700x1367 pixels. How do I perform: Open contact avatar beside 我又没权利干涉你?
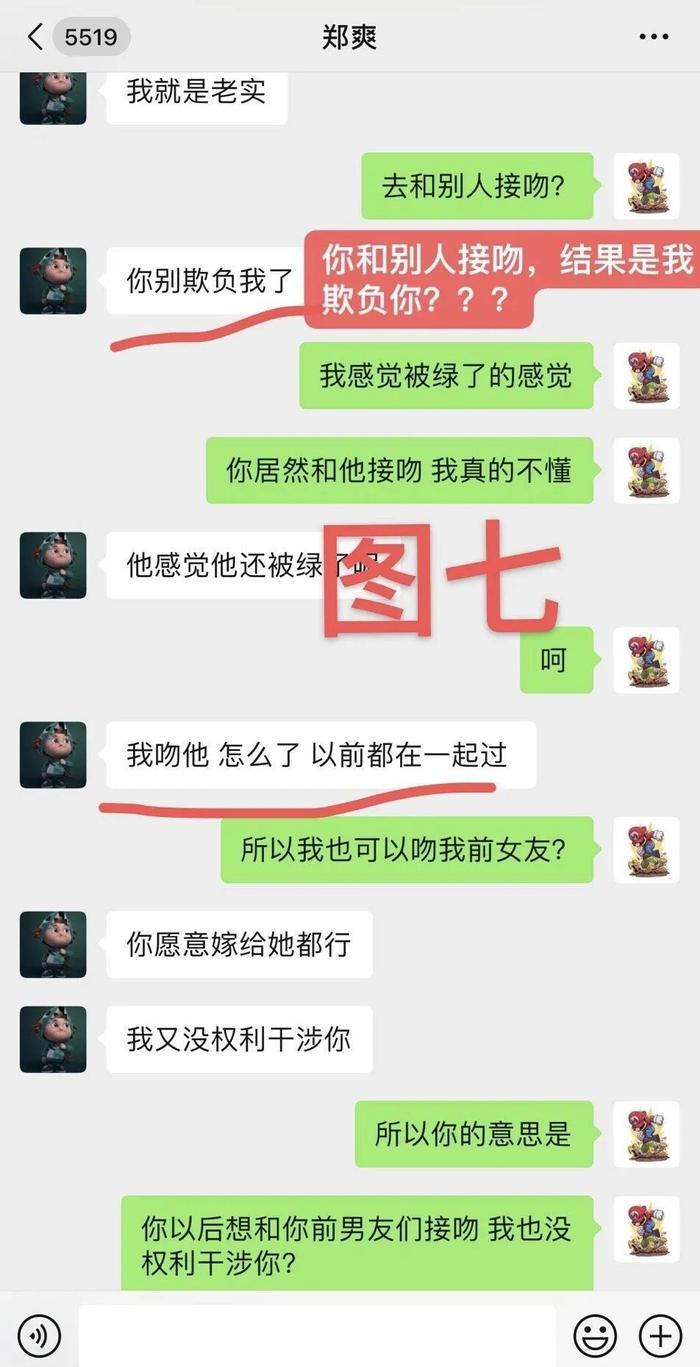(x=53, y=1039)
